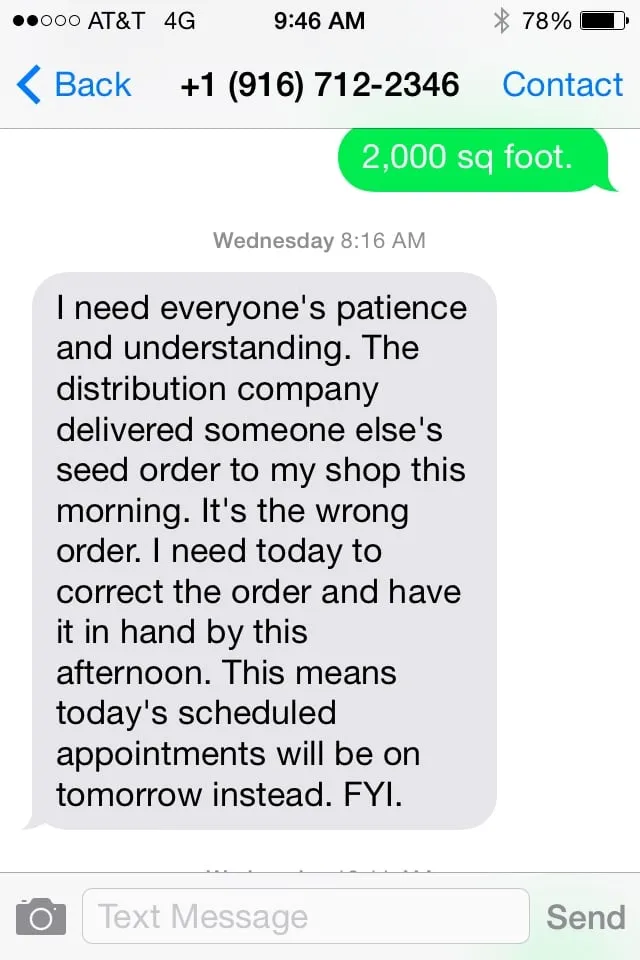Focus the Text Message input field

tap(305, 916)
